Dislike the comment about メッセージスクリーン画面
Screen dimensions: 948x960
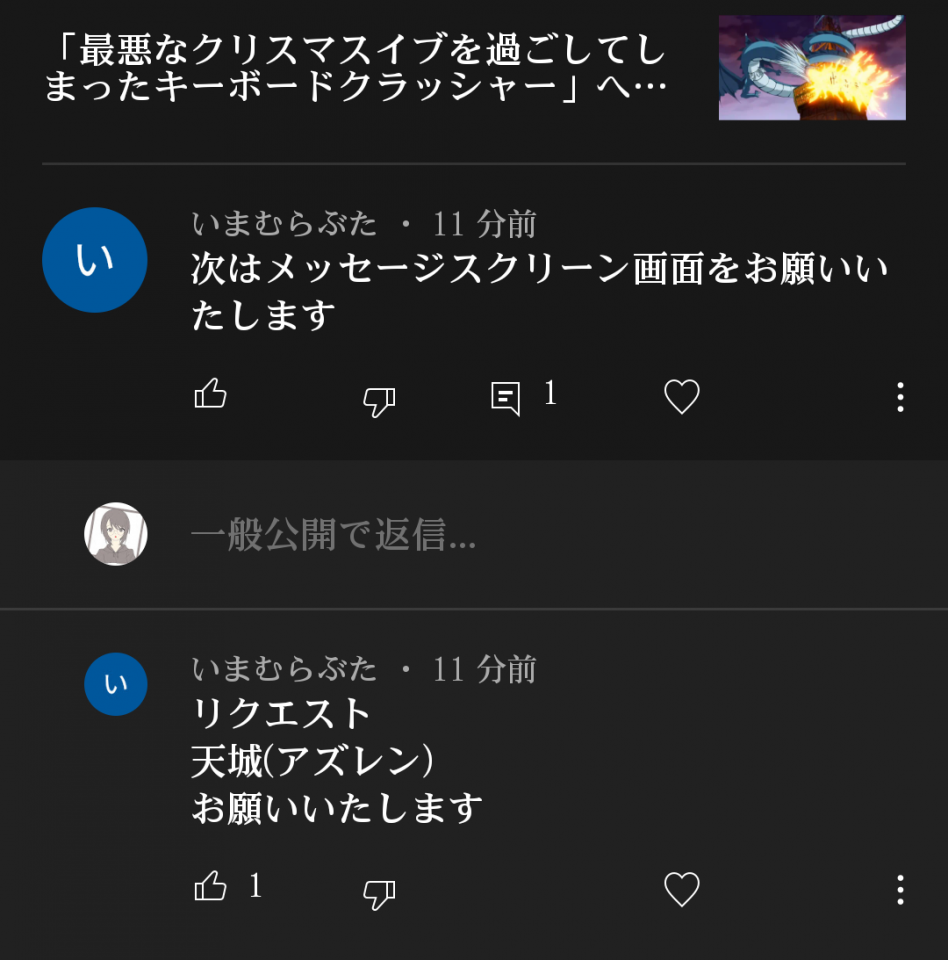click(x=378, y=401)
